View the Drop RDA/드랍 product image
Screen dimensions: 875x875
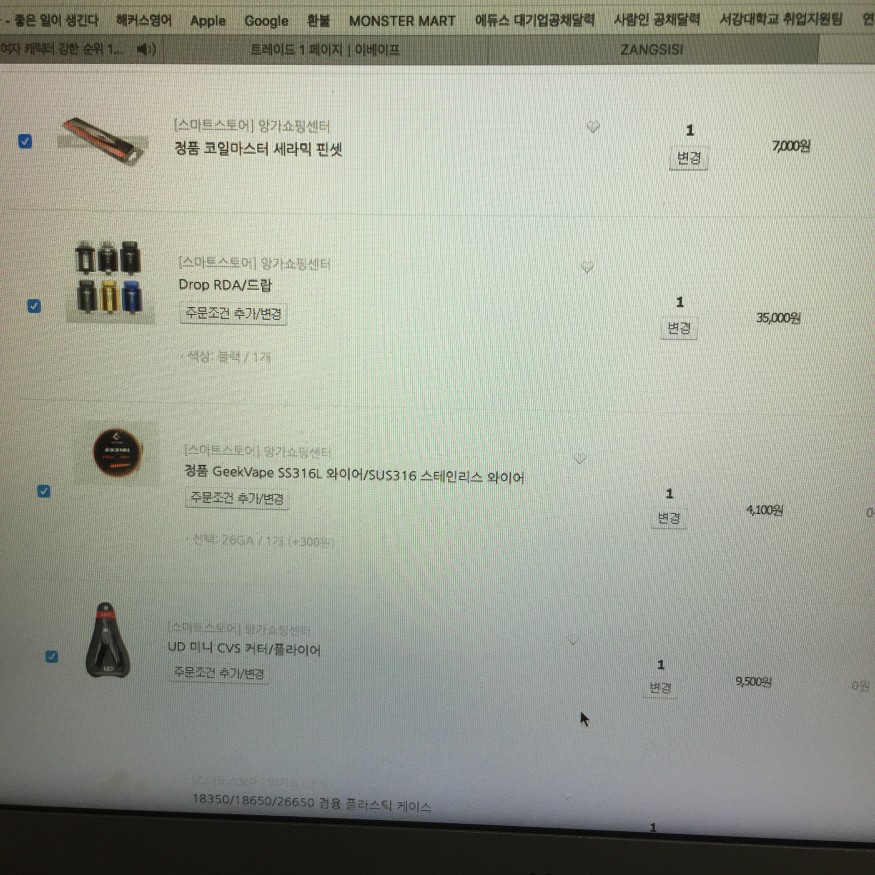tap(108, 279)
